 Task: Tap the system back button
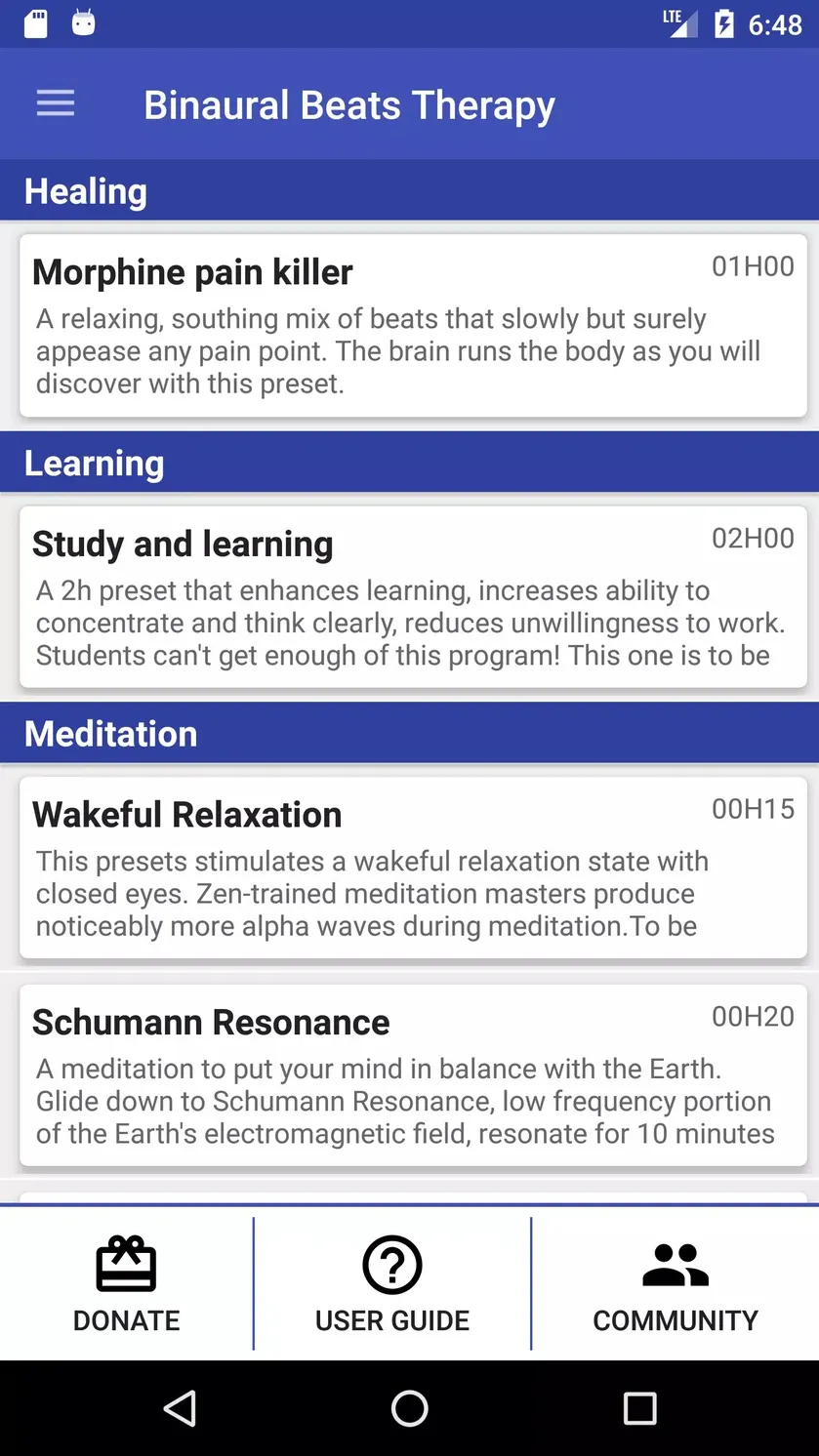tap(180, 1408)
